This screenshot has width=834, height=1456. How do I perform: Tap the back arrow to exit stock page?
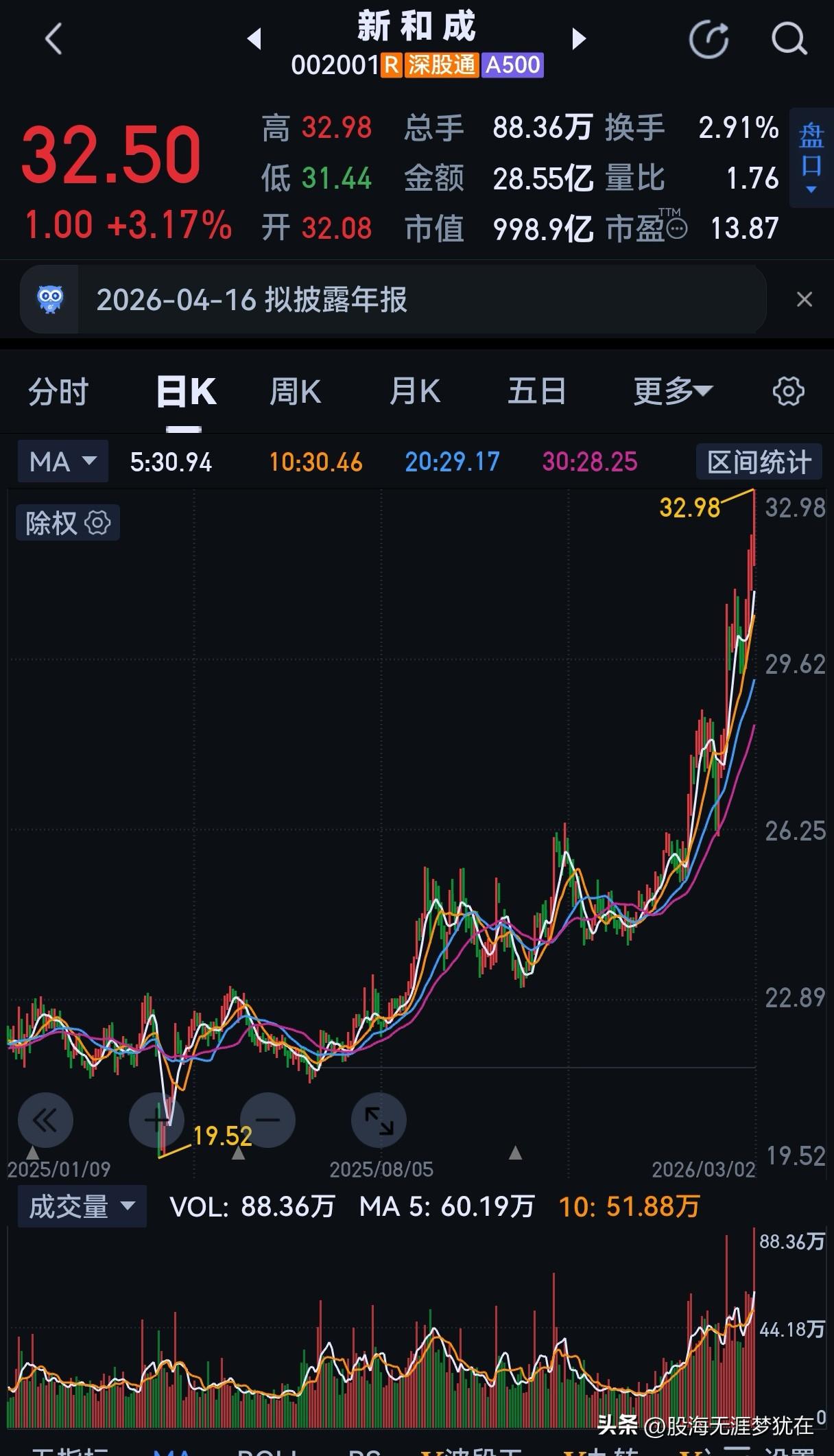pos(53,39)
